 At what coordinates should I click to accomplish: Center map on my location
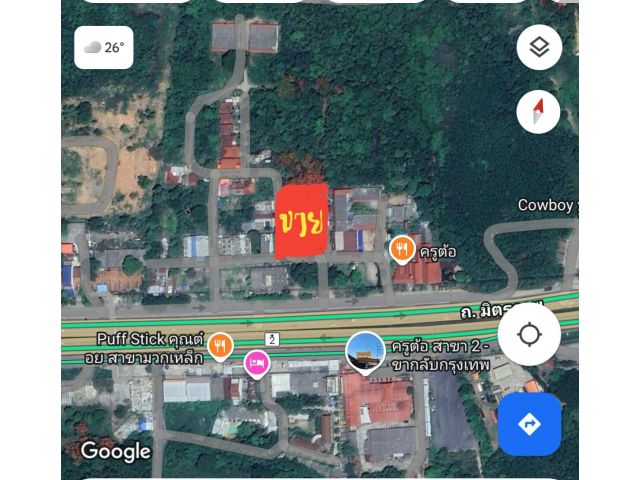529,334
